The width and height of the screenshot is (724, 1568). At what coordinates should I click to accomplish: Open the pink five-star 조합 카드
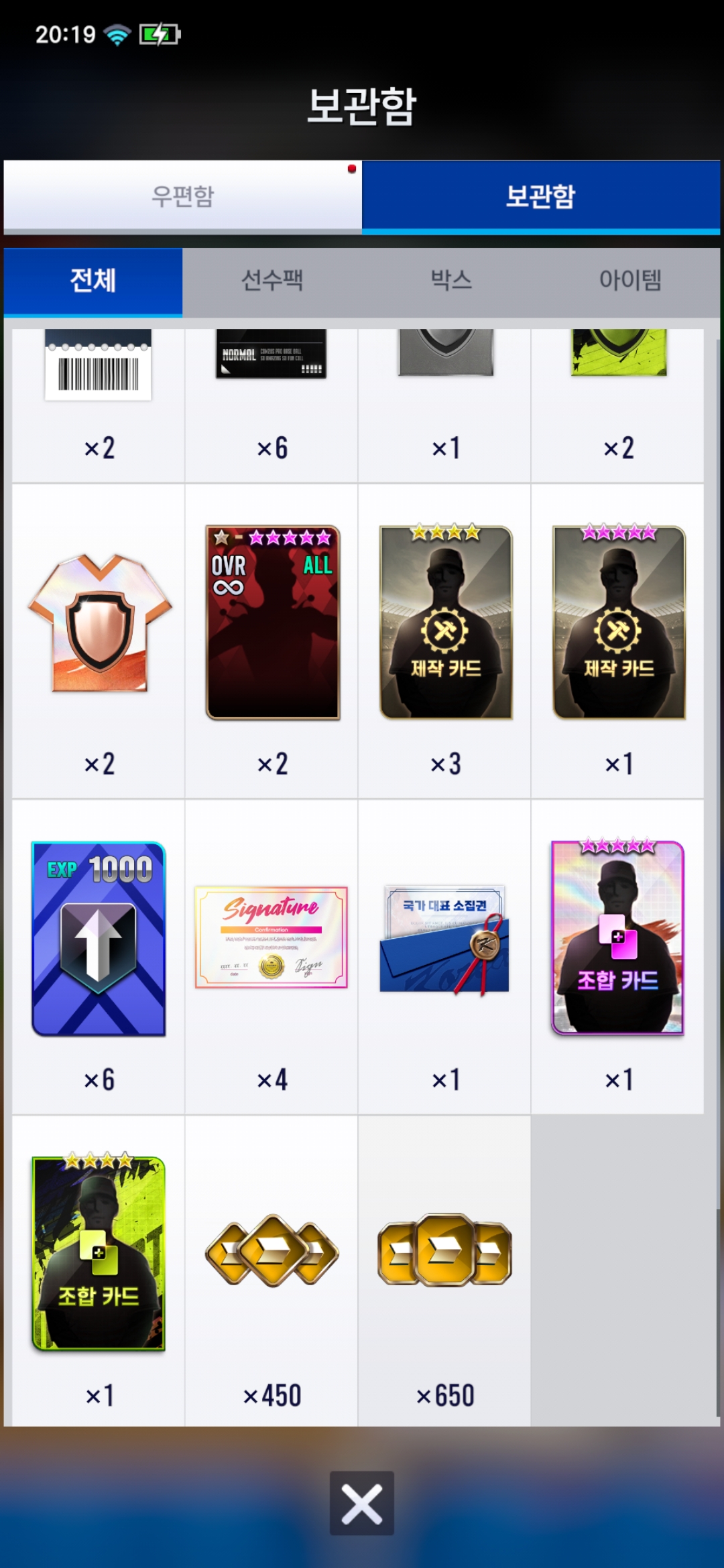pos(617,938)
